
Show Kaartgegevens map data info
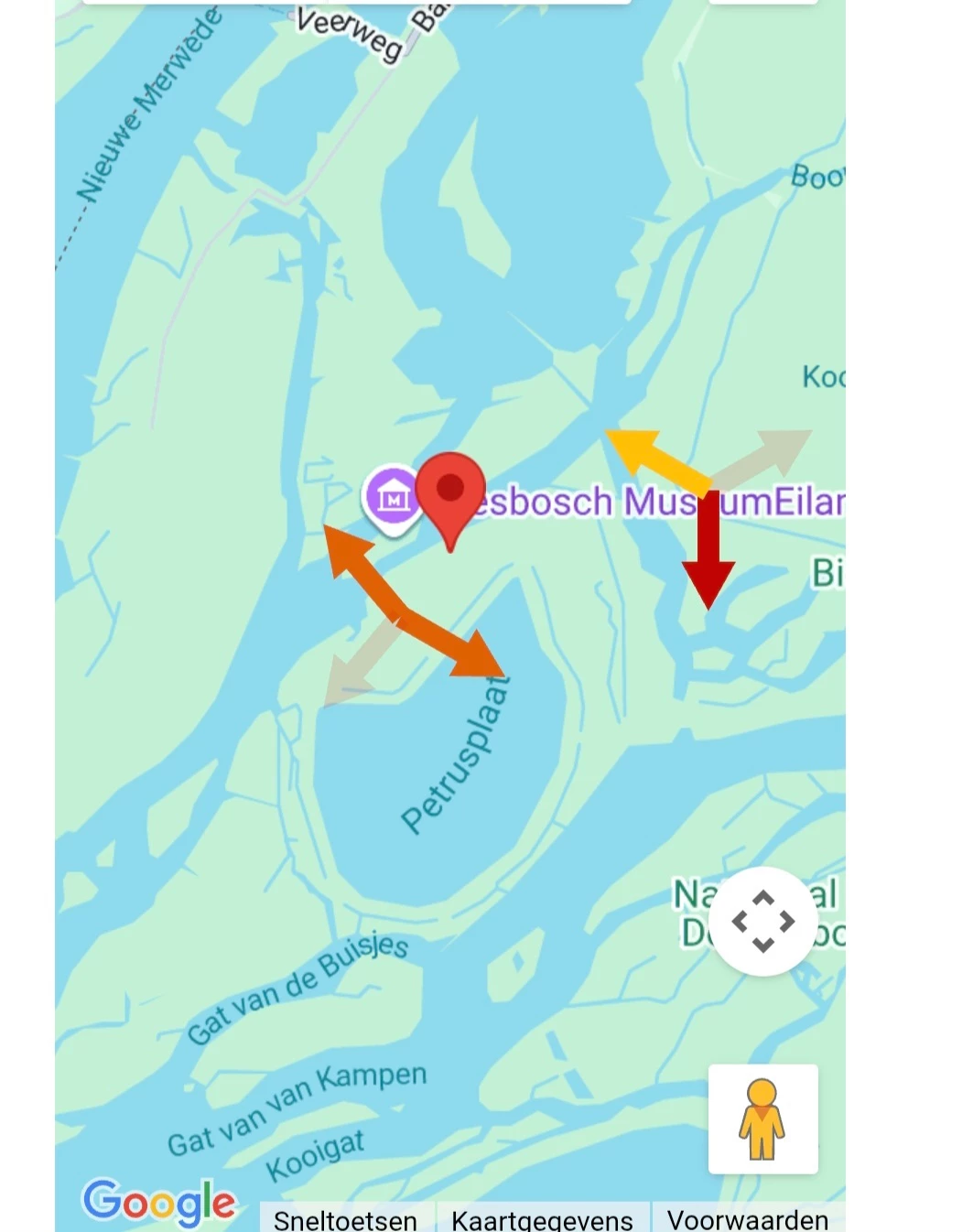[x=542, y=1219]
